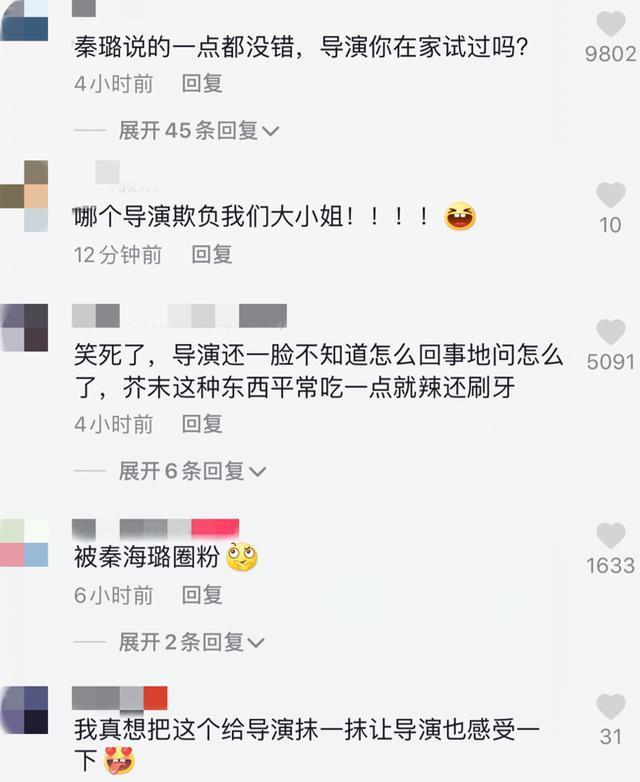Like the comment starting with 笑死了
Image resolution: width=640 pixels, height=782 pixels.
(x=610, y=332)
